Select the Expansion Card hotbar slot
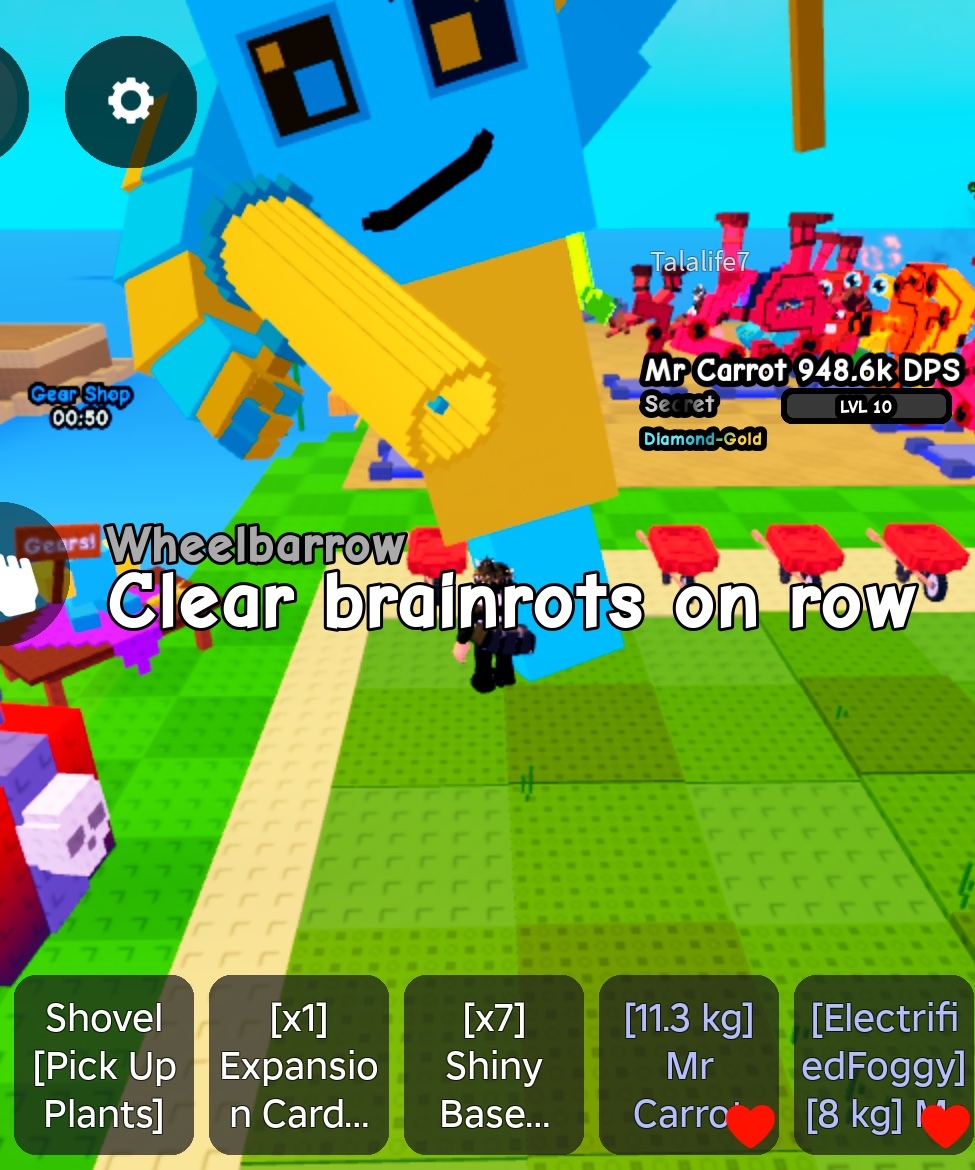975x1170 pixels. (x=299, y=1065)
